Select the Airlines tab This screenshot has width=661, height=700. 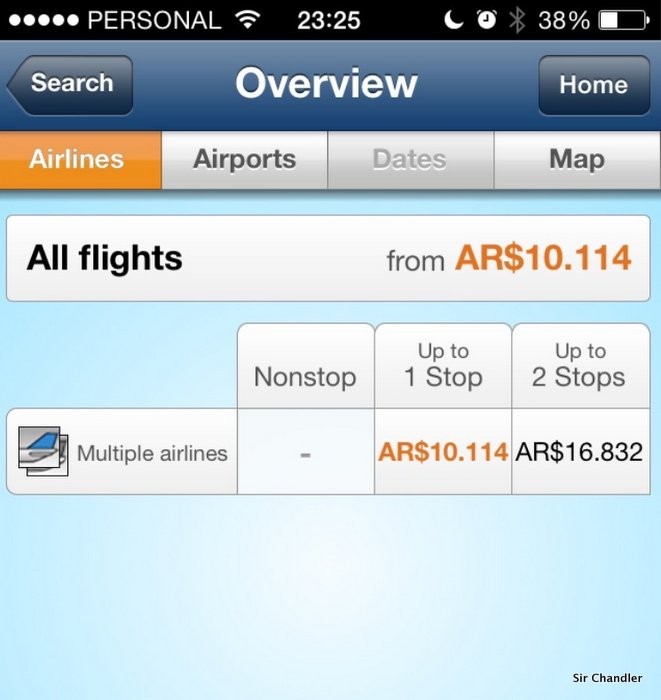tap(78, 159)
